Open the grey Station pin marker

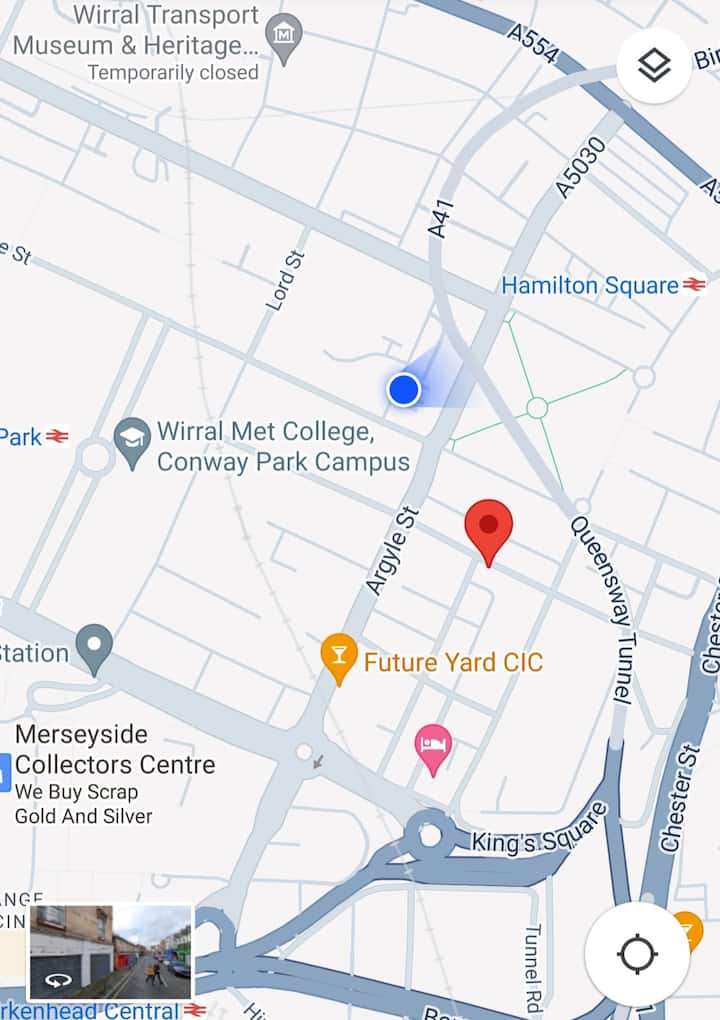(x=95, y=647)
